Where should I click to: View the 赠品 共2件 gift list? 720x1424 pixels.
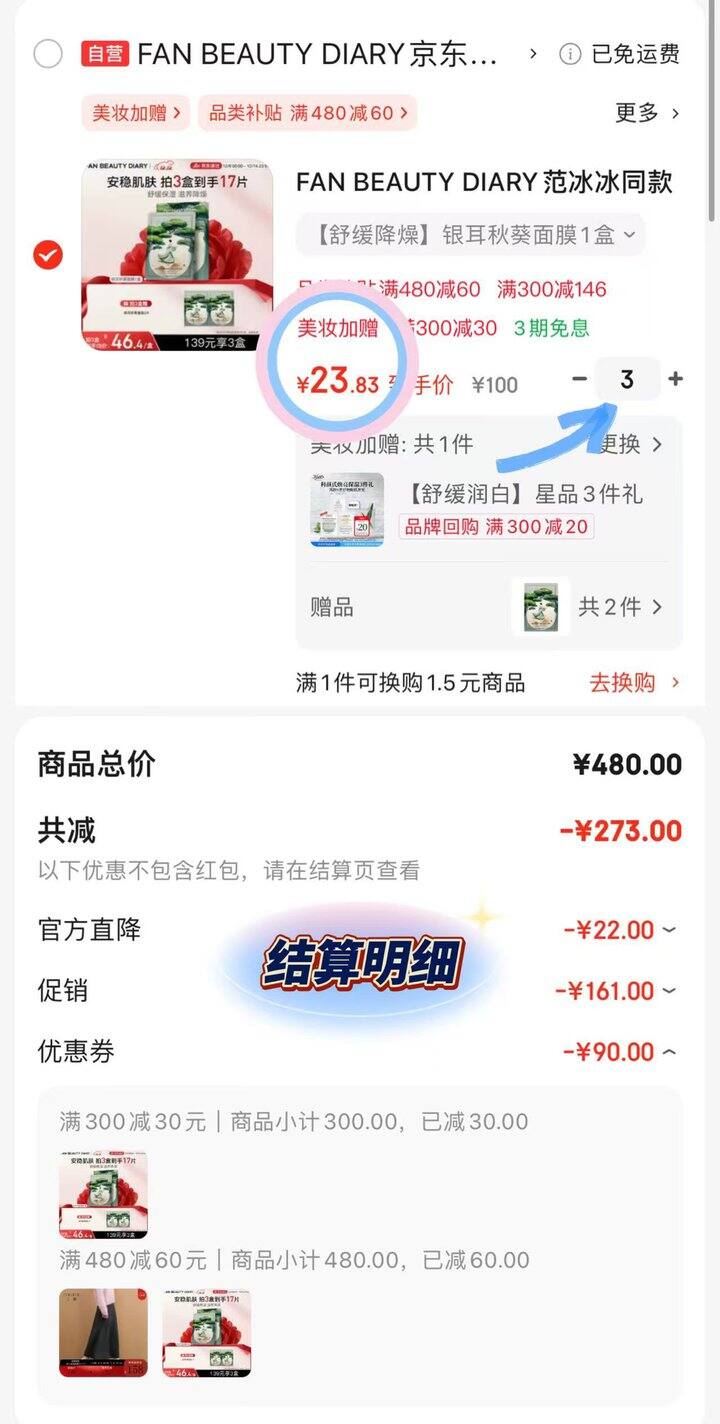coord(620,606)
